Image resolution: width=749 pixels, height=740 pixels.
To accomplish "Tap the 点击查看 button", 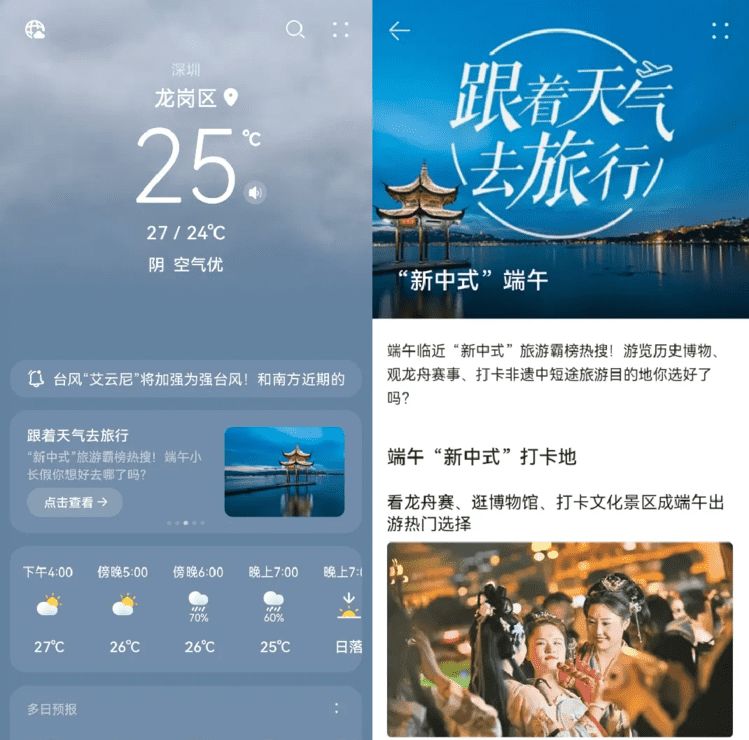I will coord(75,501).
